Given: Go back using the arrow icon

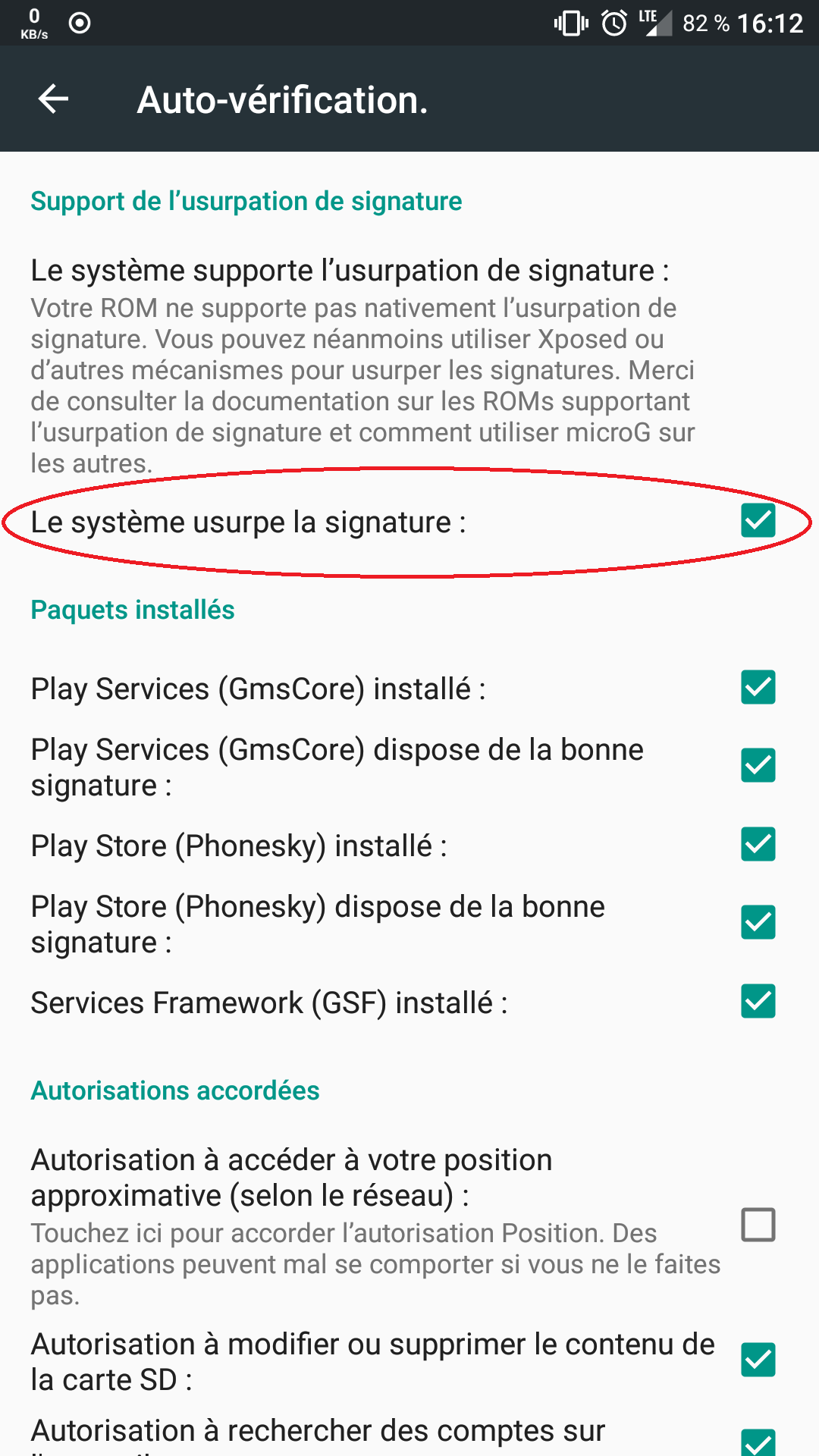Looking at the screenshot, I should coord(53,99).
